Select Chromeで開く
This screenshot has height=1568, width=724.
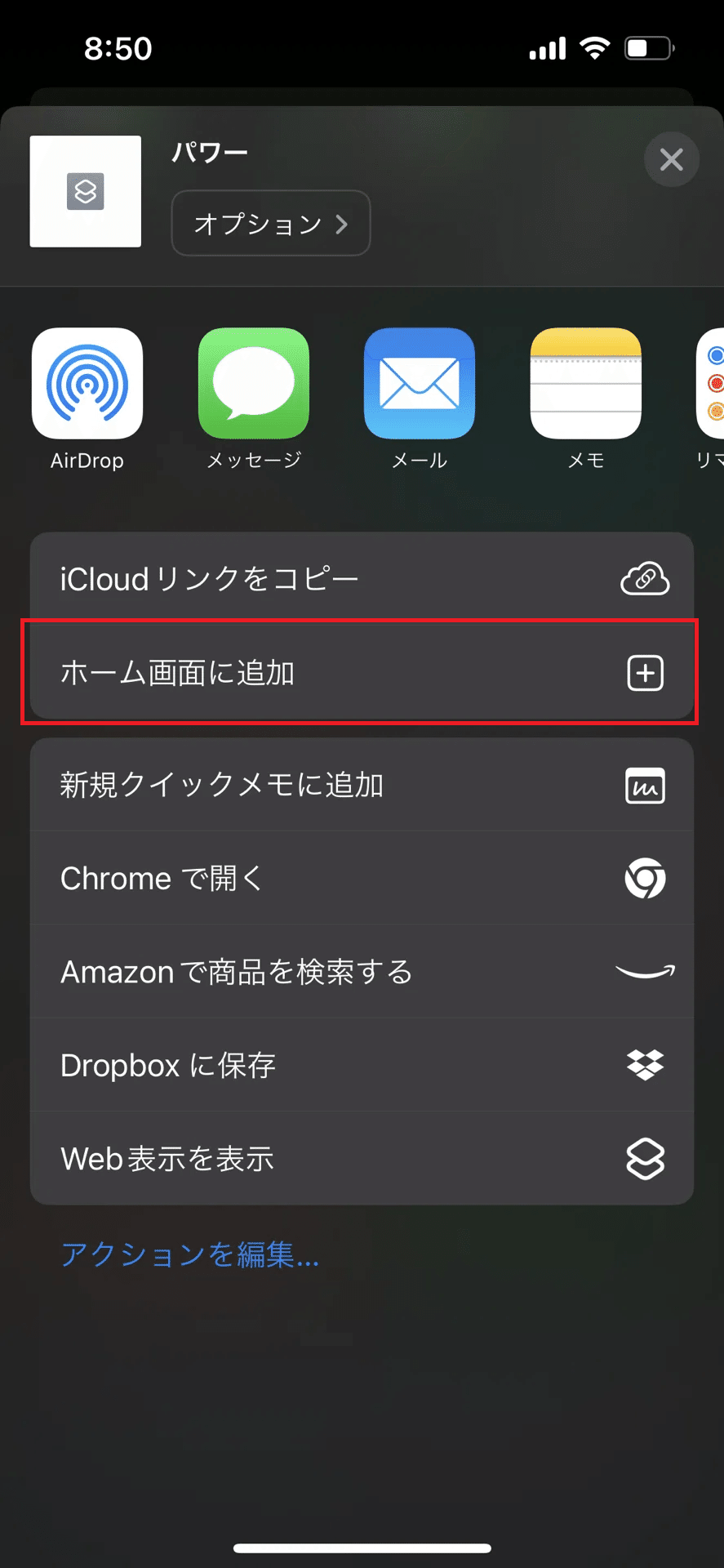point(362,878)
